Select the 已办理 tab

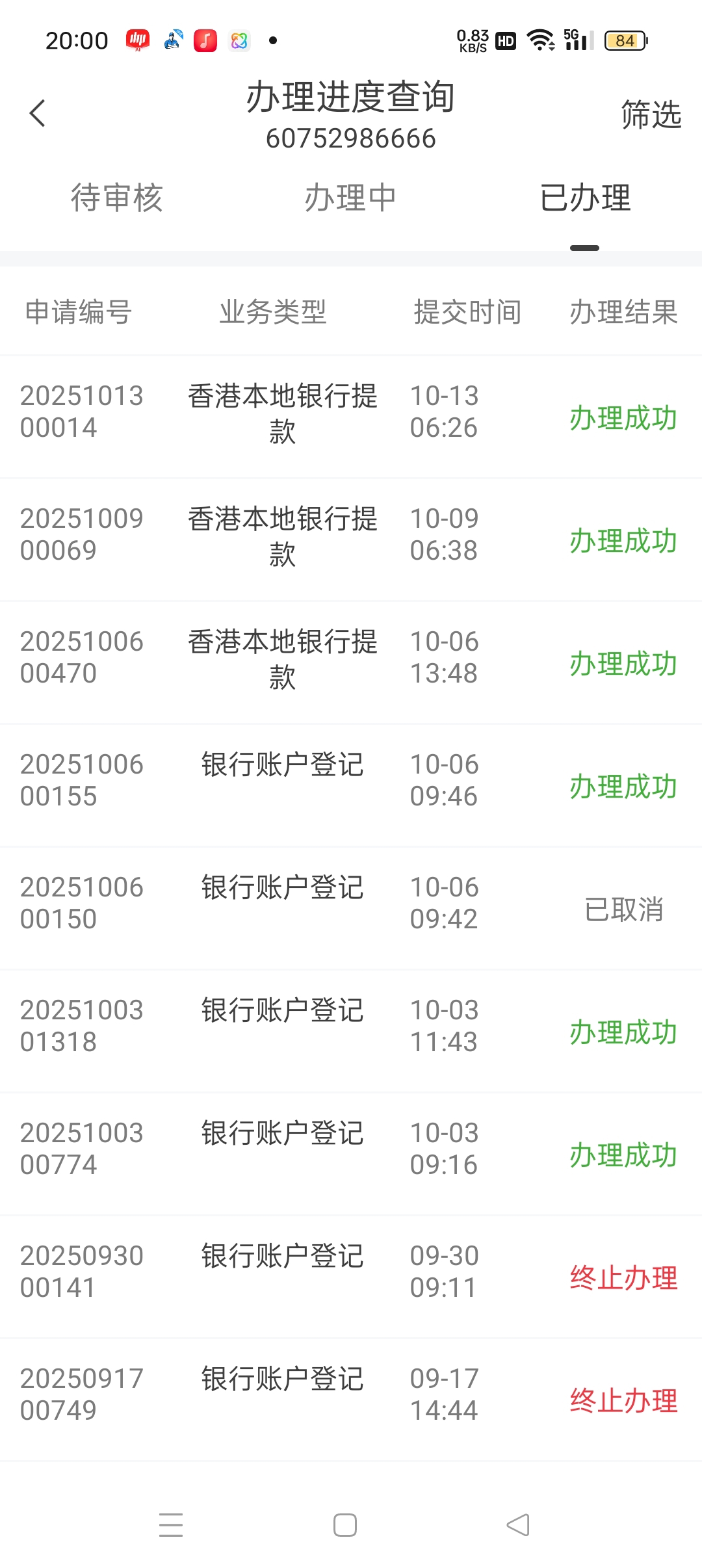click(585, 198)
